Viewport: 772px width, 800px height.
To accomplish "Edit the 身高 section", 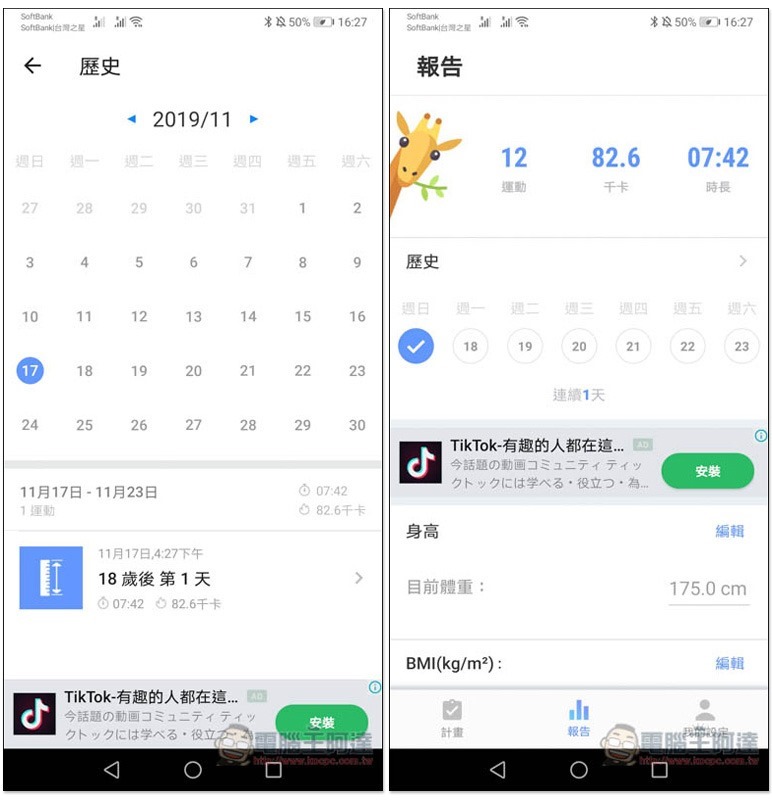I will coord(729,531).
